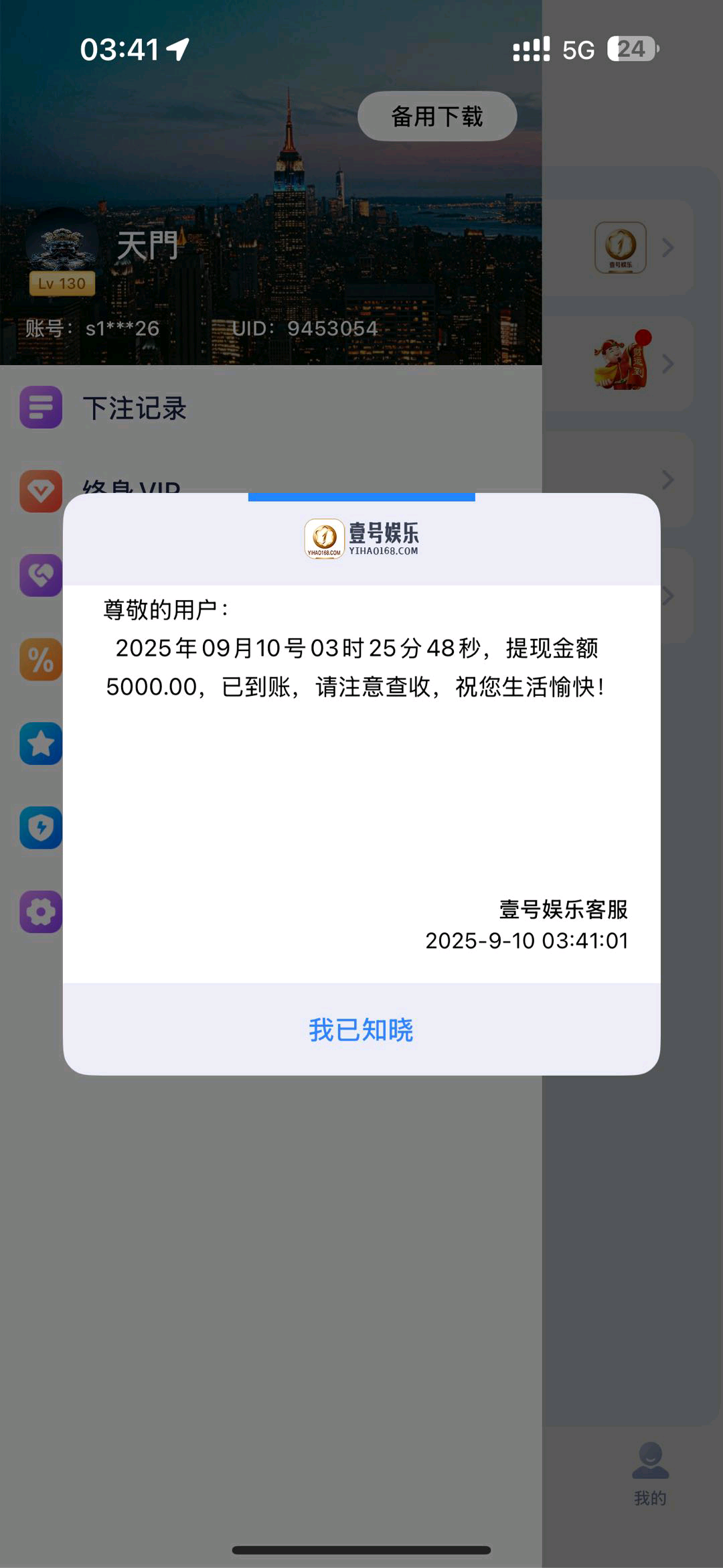Tap the middle right-arrow chevron on the panel
Screen dimensions: 723x1568
(x=667, y=480)
